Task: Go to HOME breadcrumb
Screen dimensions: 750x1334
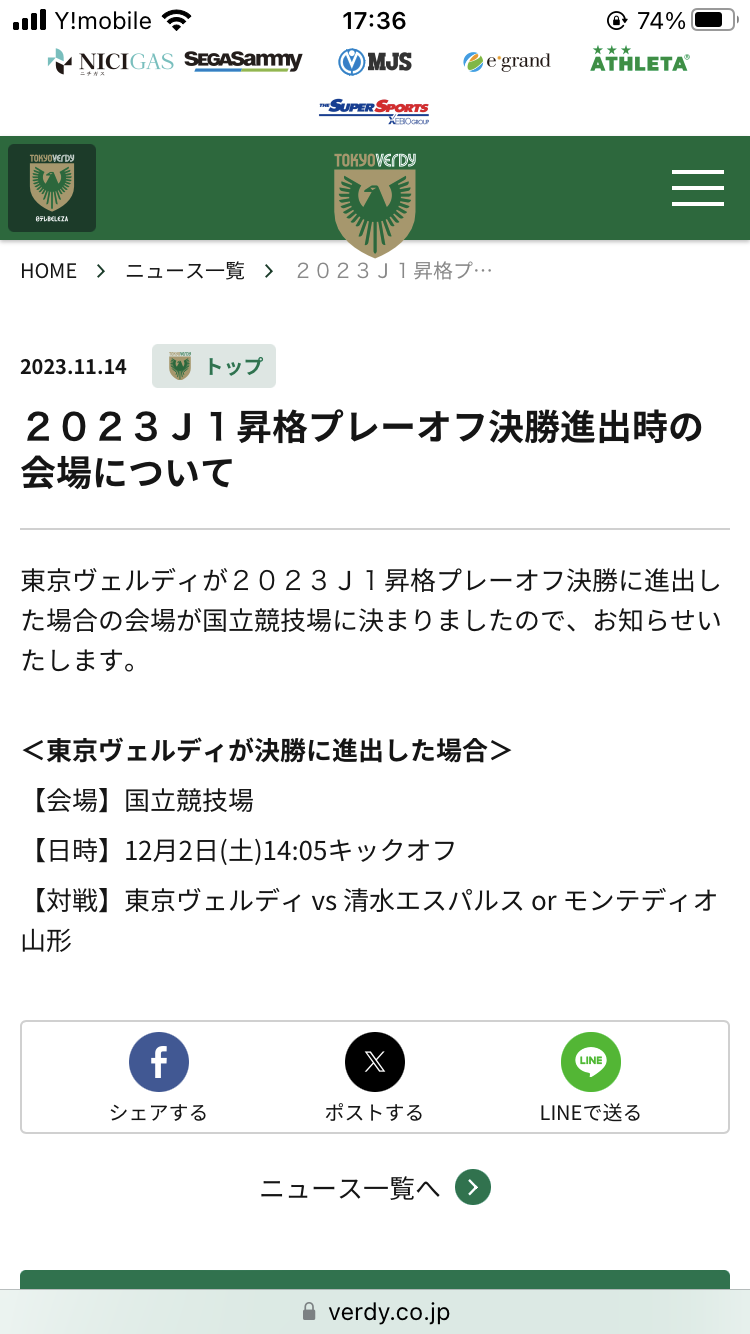Action: pyautogui.click(x=48, y=271)
